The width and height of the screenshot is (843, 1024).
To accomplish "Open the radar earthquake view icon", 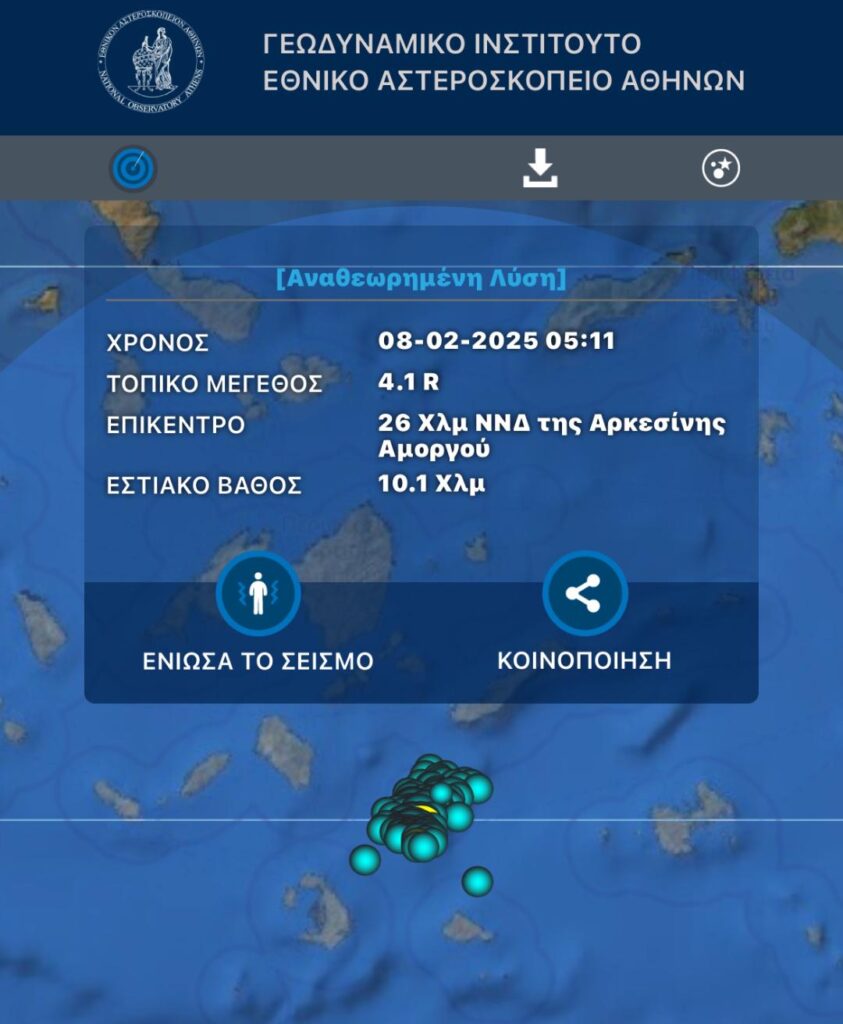I will coord(133,168).
